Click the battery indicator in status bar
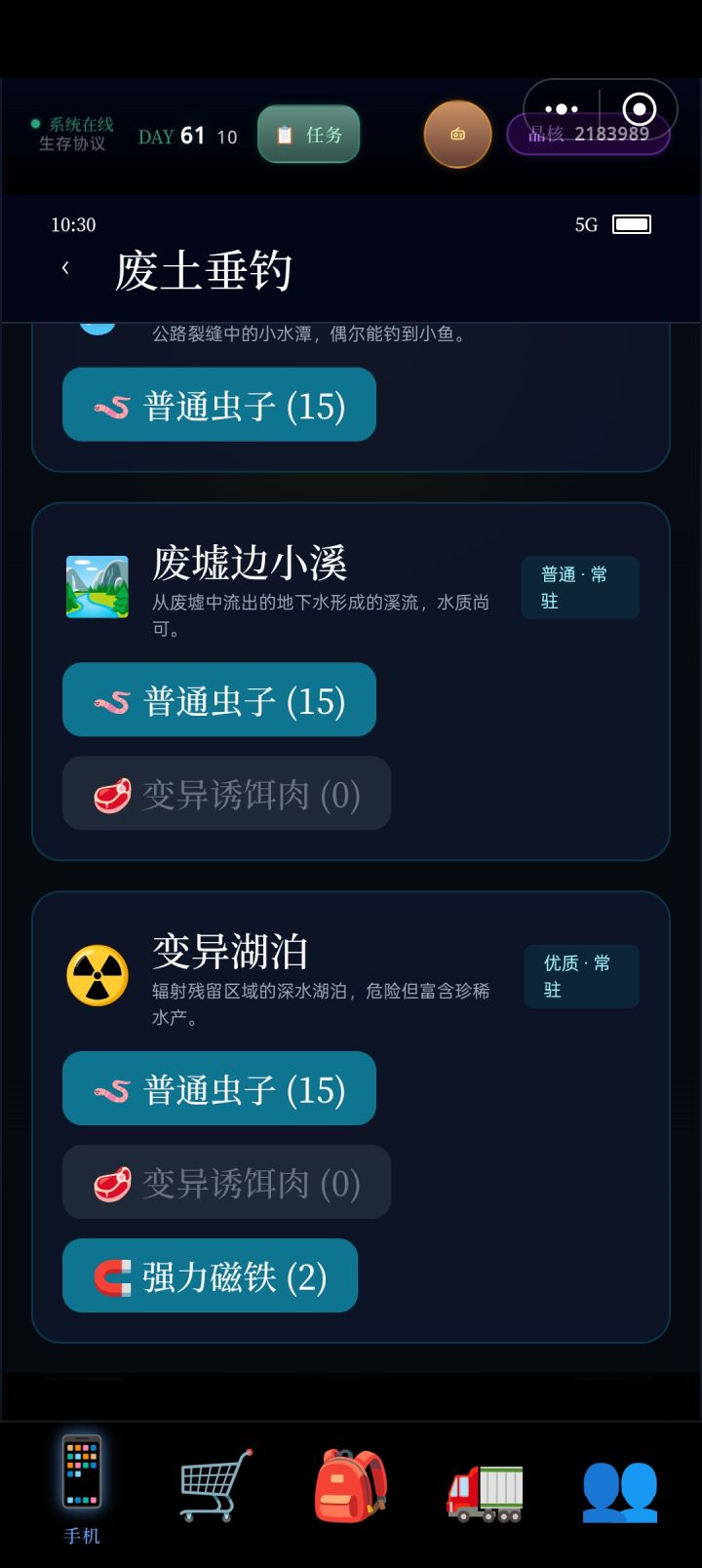Viewport: 702px width, 1568px height. 631,224
